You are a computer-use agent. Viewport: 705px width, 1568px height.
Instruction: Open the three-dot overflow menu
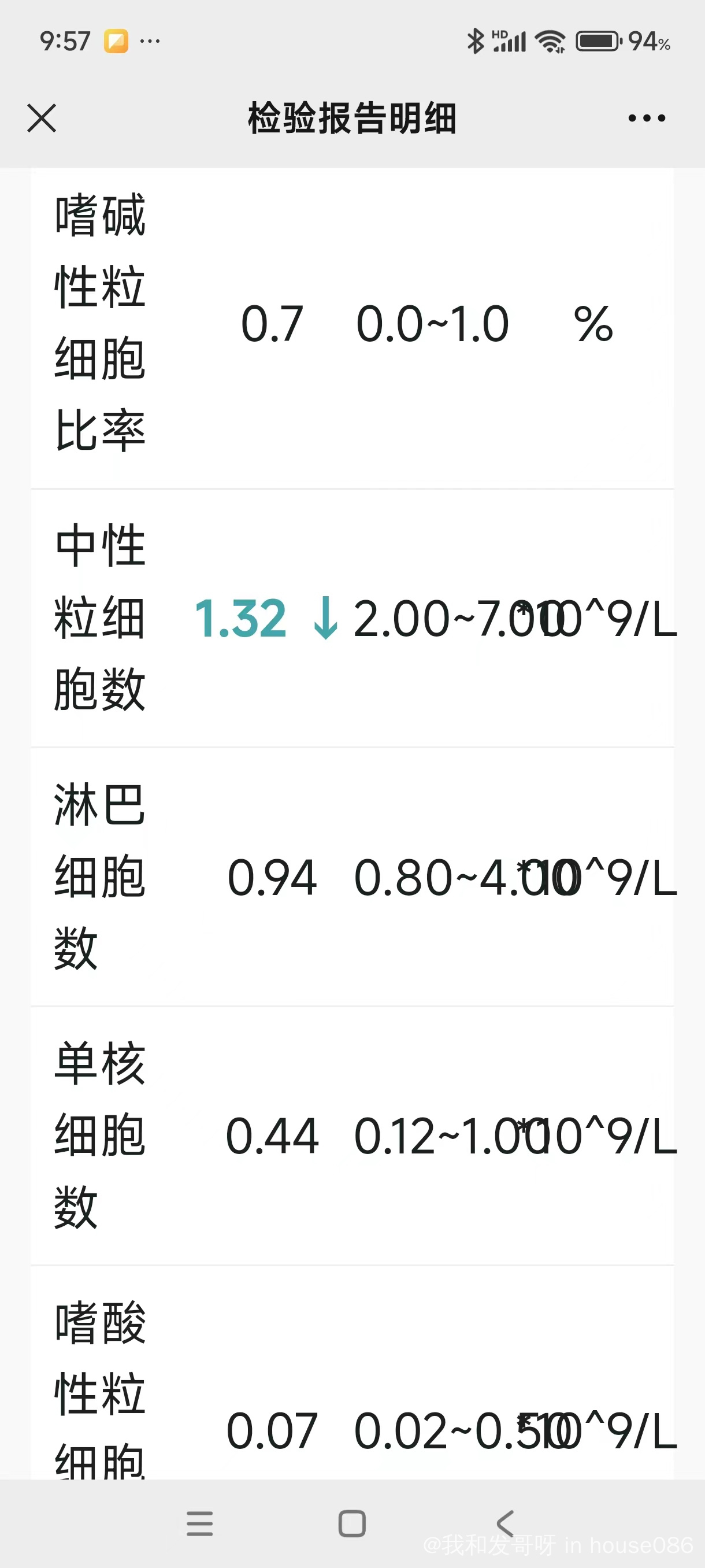point(647,118)
